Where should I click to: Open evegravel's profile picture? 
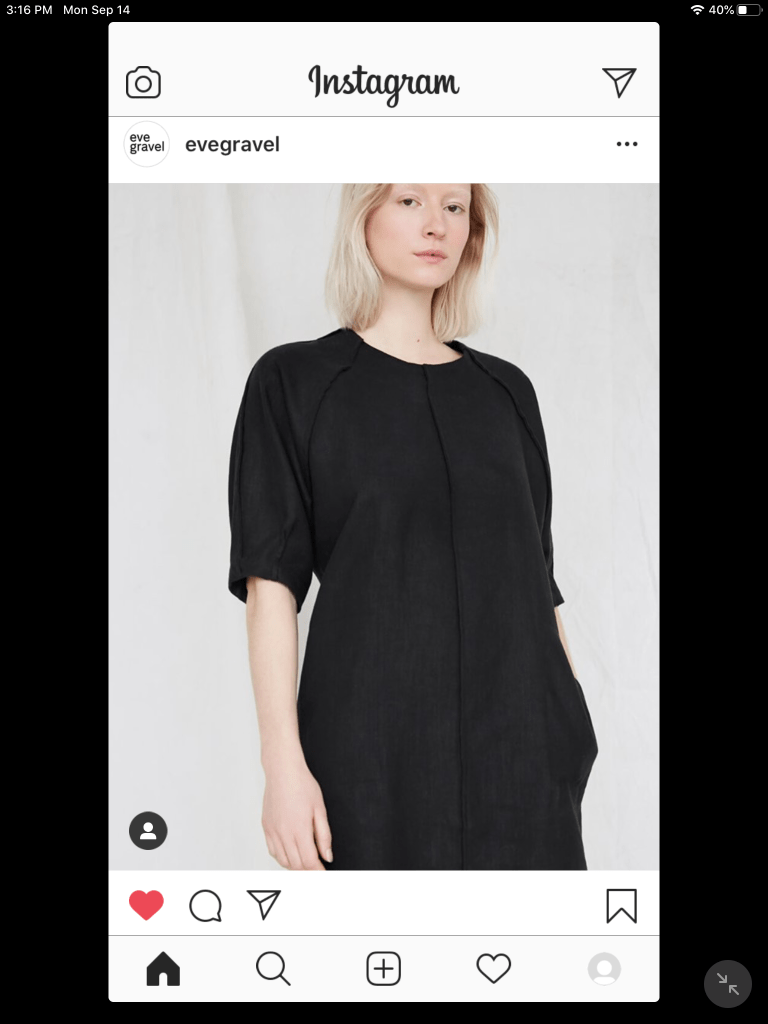[x=147, y=144]
